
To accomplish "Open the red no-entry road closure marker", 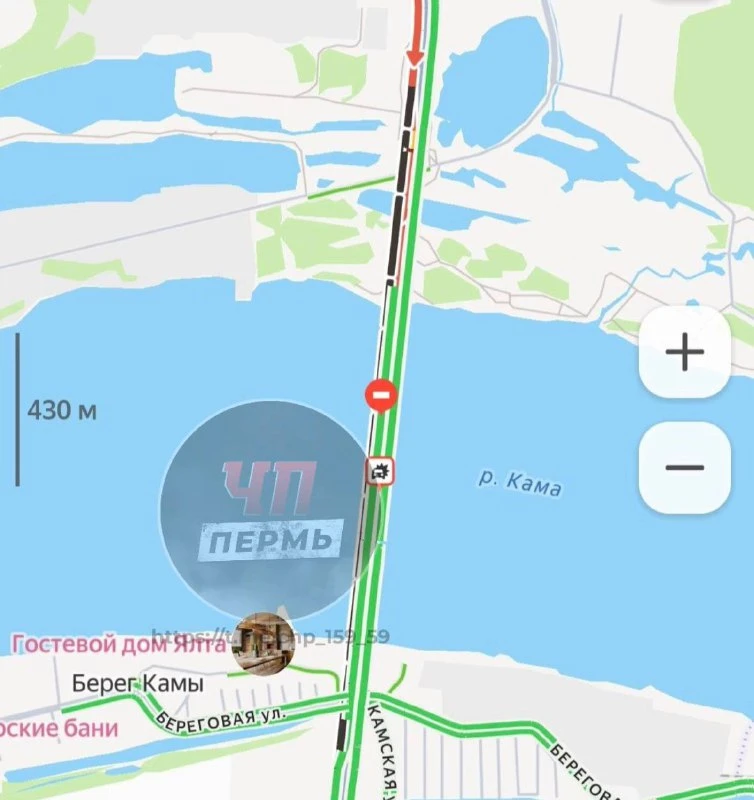I will coord(381,394).
